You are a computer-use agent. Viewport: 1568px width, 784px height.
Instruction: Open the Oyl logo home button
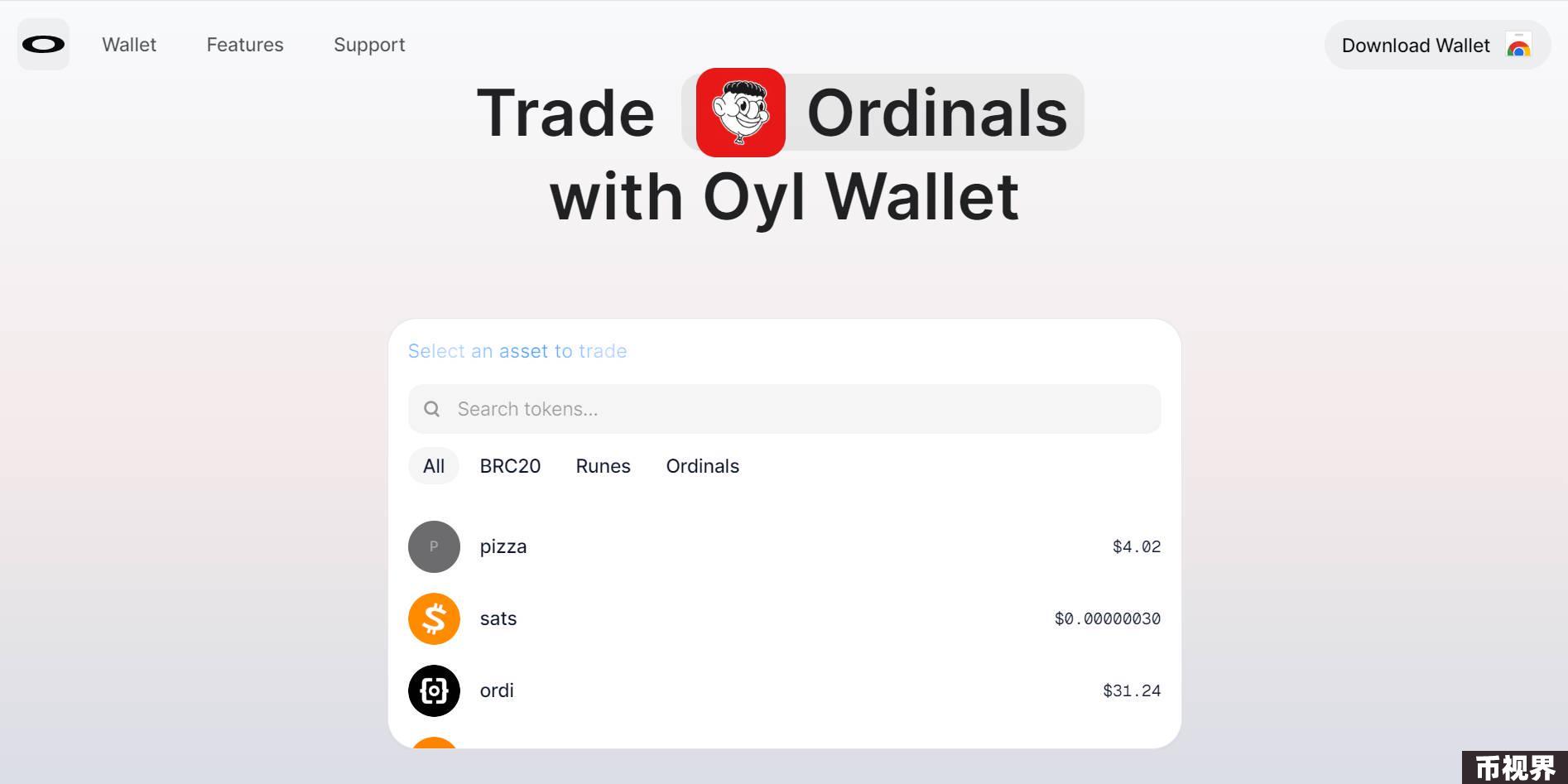pyautogui.click(x=43, y=45)
